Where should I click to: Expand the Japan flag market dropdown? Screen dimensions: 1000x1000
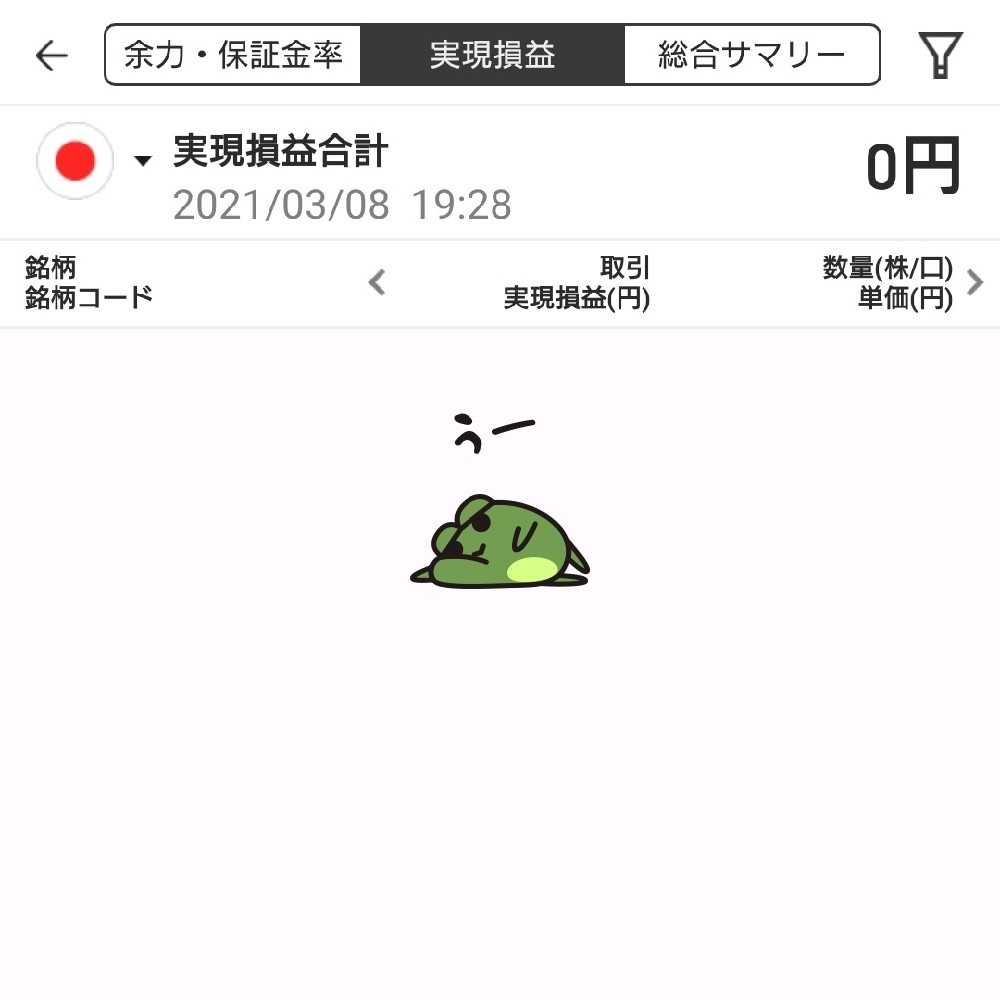tap(143, 161)
